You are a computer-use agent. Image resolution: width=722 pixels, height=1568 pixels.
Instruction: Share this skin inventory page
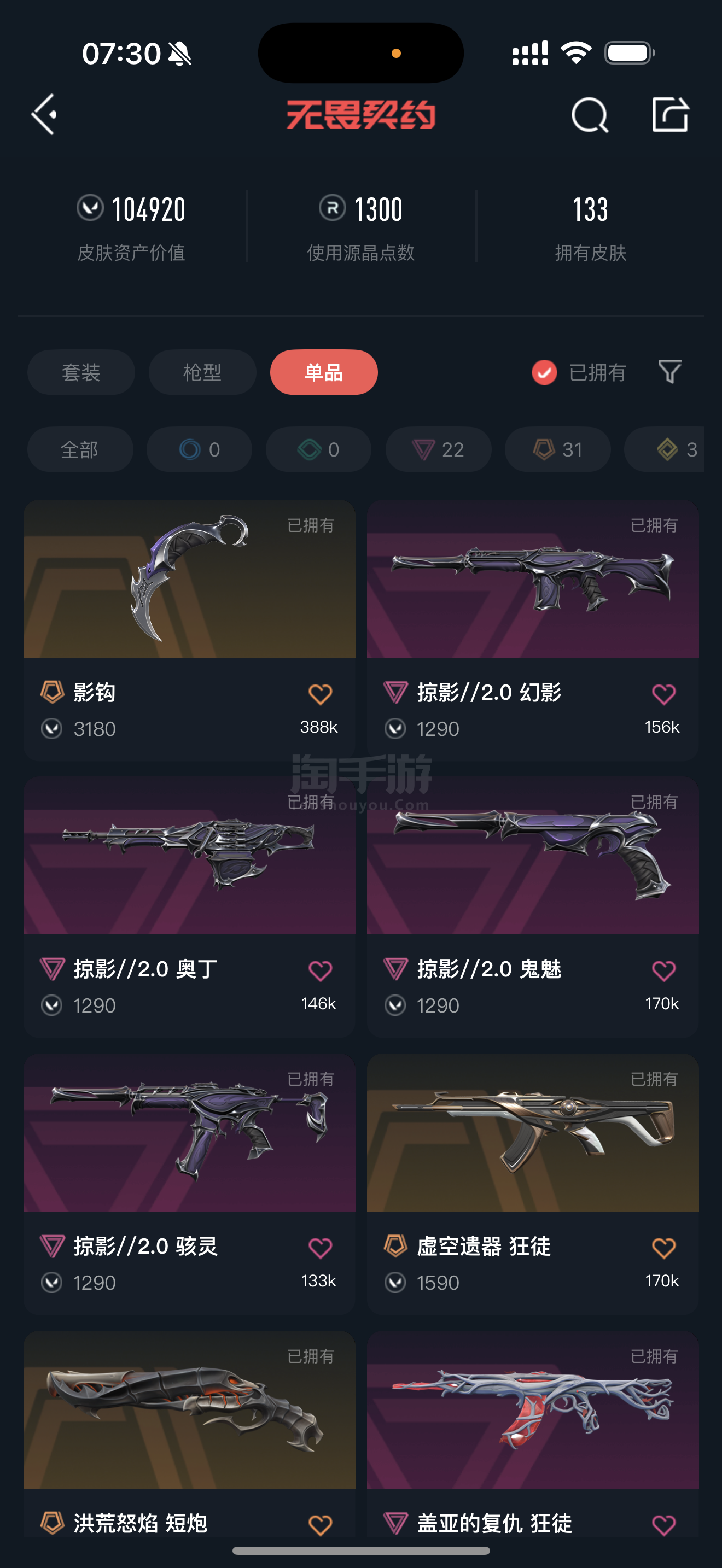670,114
